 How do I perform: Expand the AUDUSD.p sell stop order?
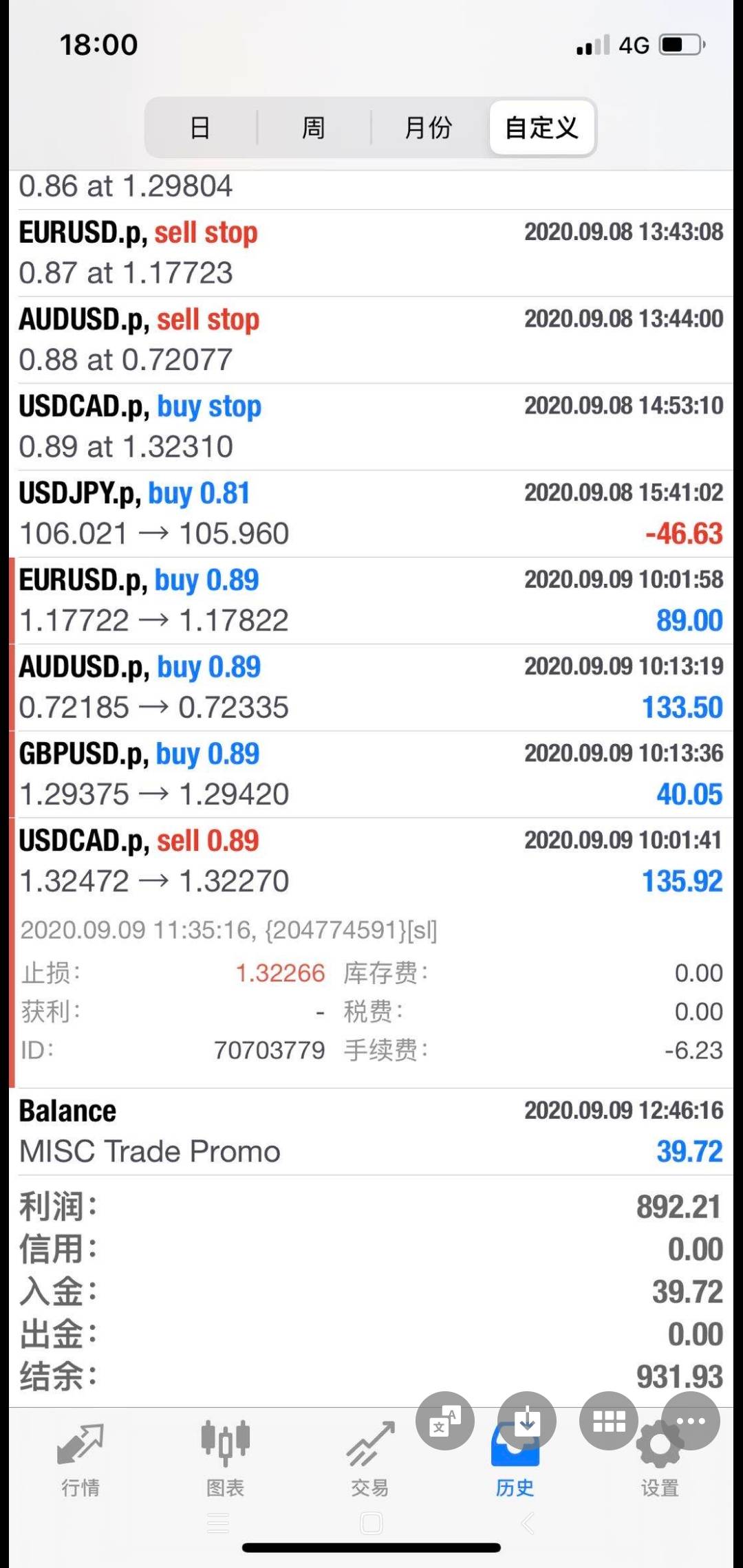coord(371,340)
